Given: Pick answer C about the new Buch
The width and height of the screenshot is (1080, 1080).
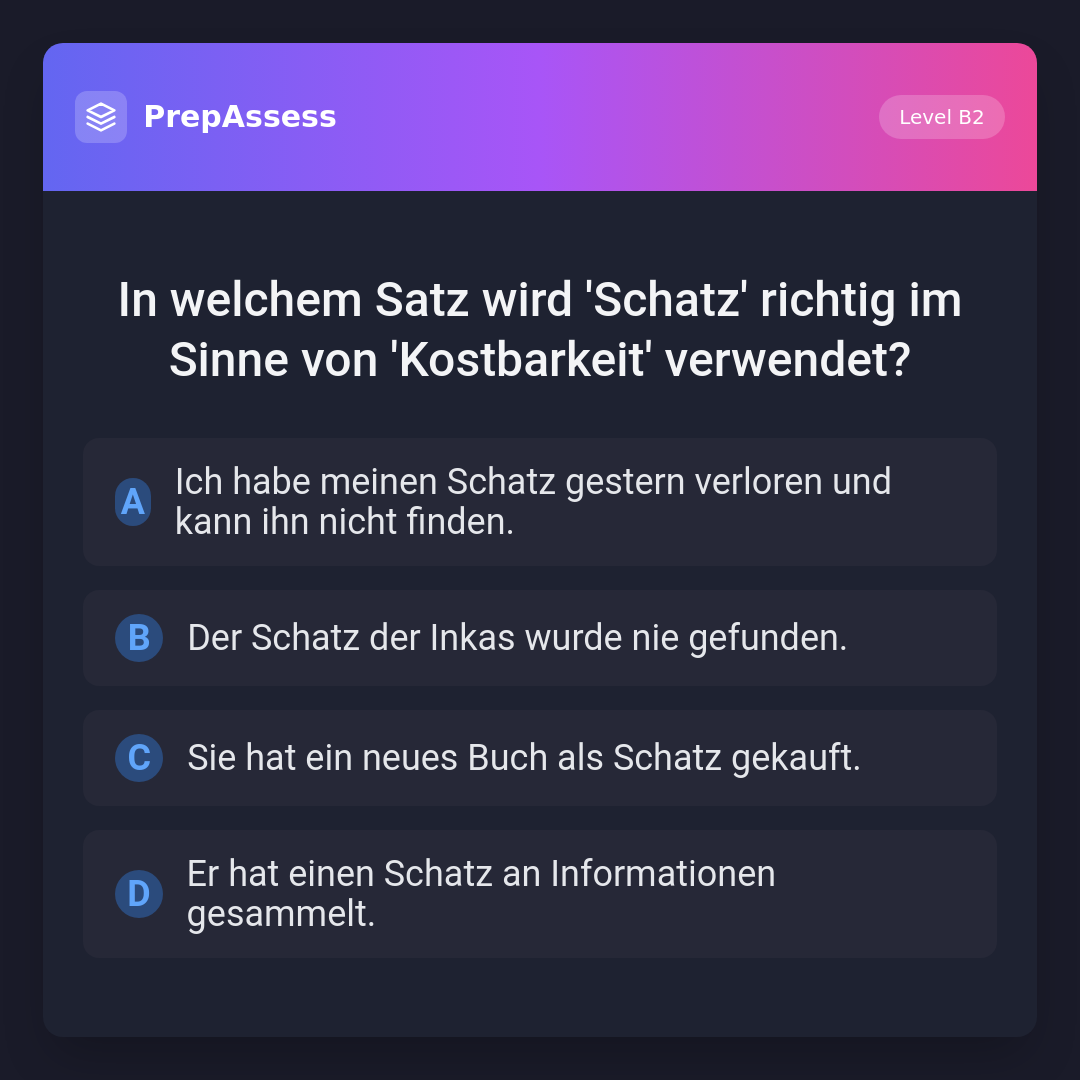Looking at the screenshot, I should [x=539, y=758].
